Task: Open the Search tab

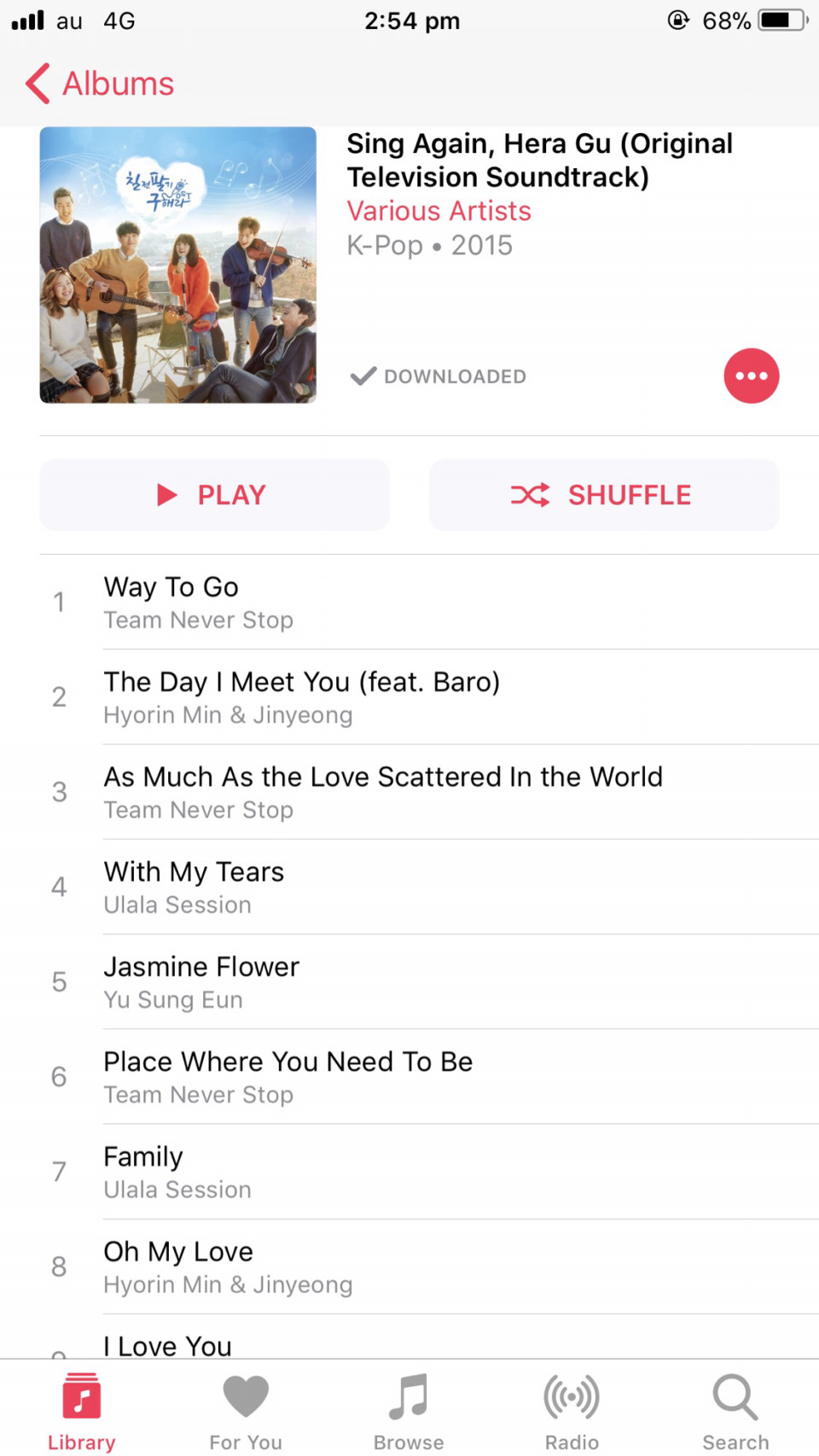Action: click(x=735, y=1411)
